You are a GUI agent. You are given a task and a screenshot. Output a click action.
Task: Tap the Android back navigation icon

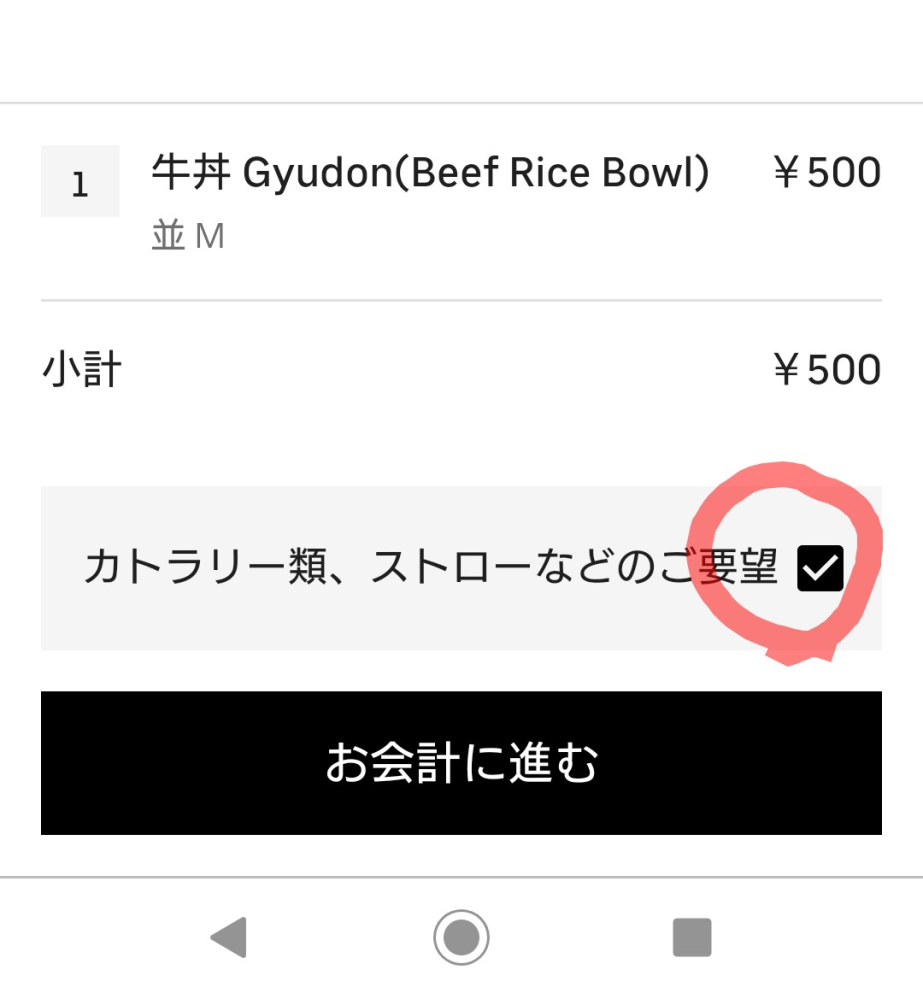coord(228,936)
